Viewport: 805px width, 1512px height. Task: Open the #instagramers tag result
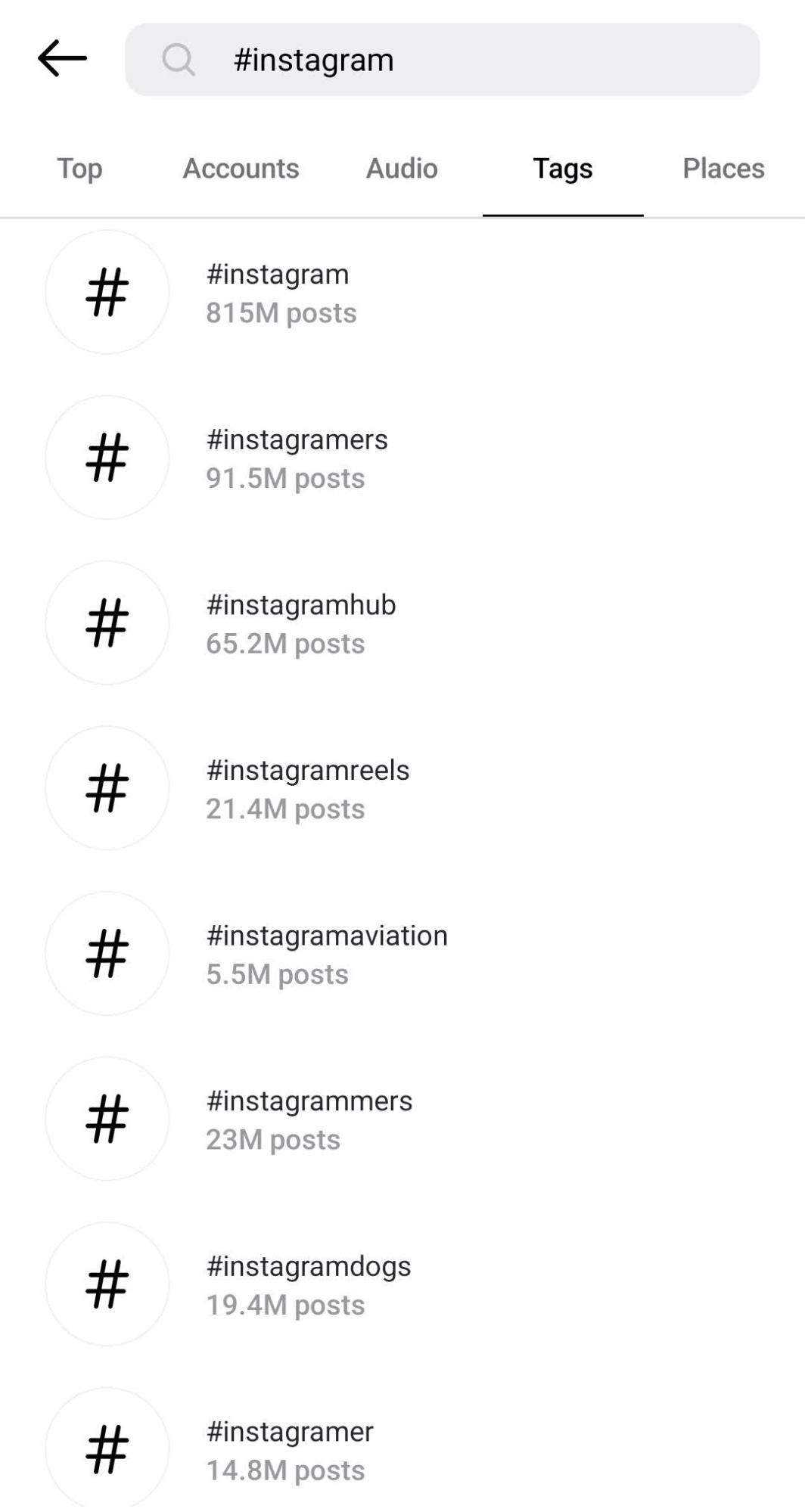pos(402,458)
